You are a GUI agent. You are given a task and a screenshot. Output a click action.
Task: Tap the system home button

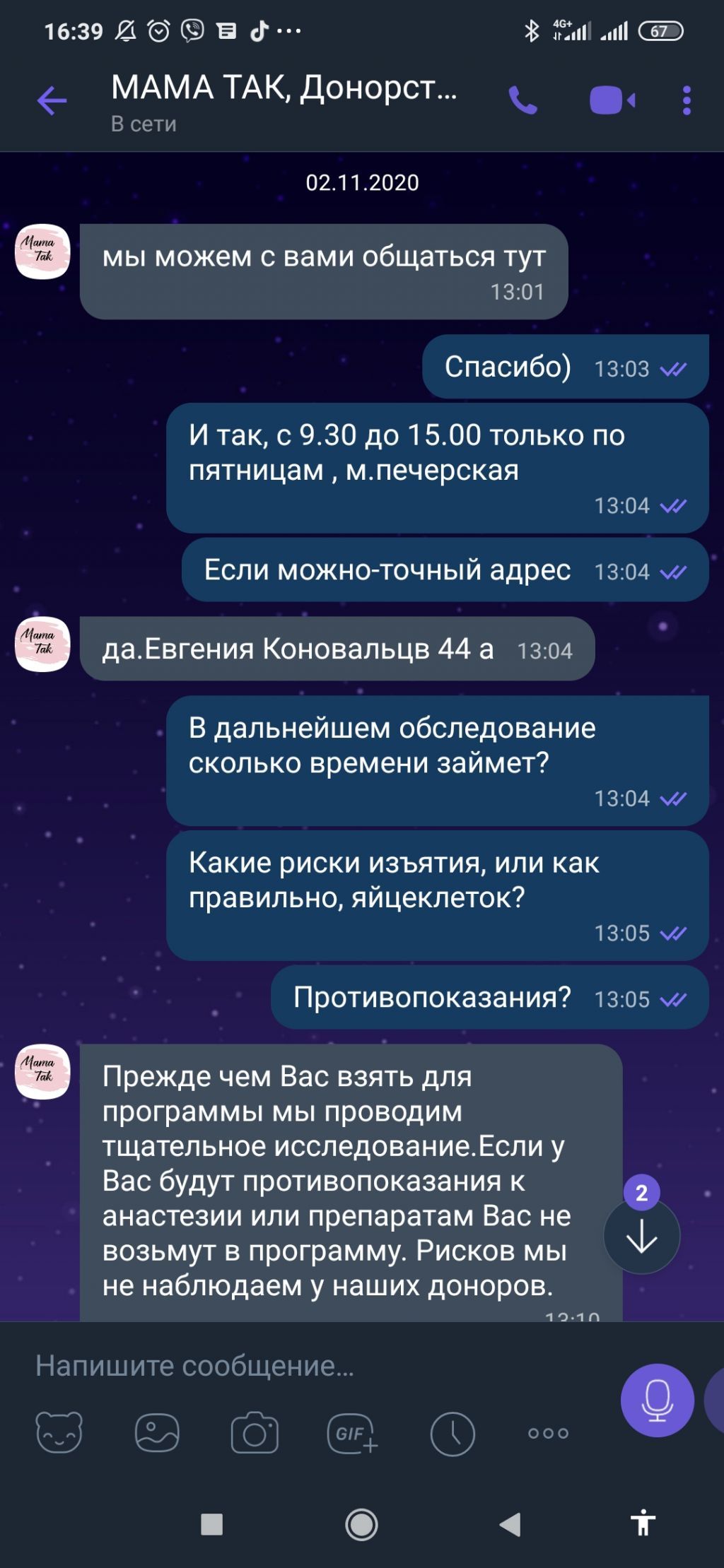click(x=361, y=1525)
